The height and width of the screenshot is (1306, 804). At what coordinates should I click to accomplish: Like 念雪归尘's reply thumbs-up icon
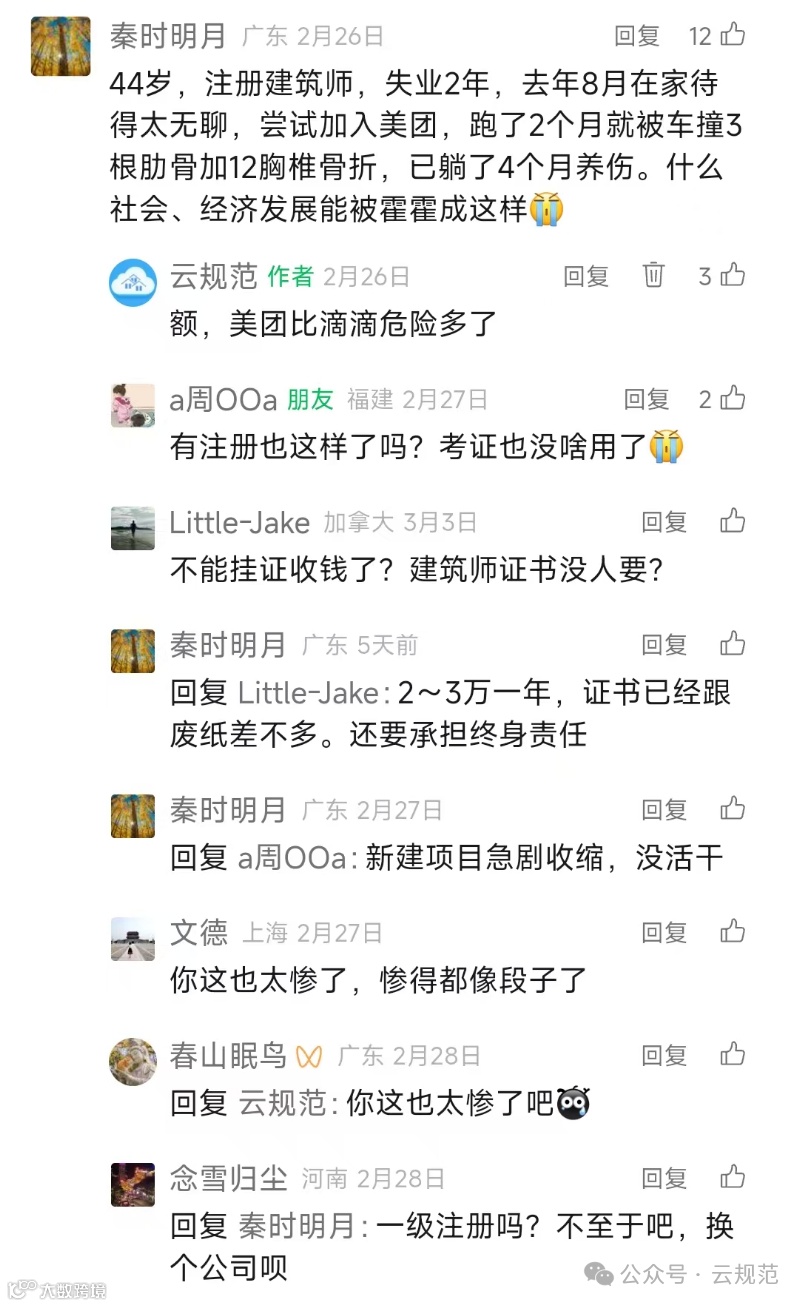(735, 1178)
